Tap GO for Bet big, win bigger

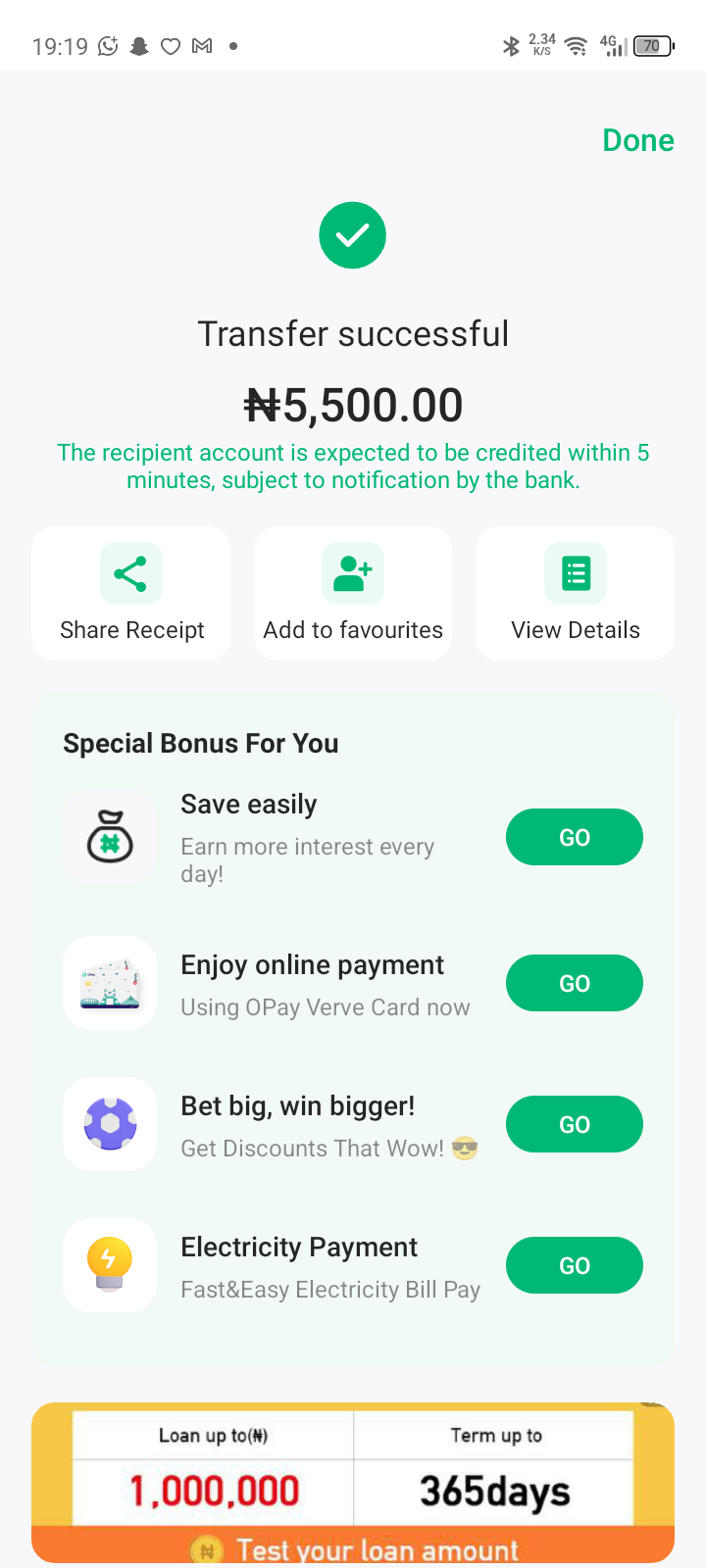(574, 1124)
